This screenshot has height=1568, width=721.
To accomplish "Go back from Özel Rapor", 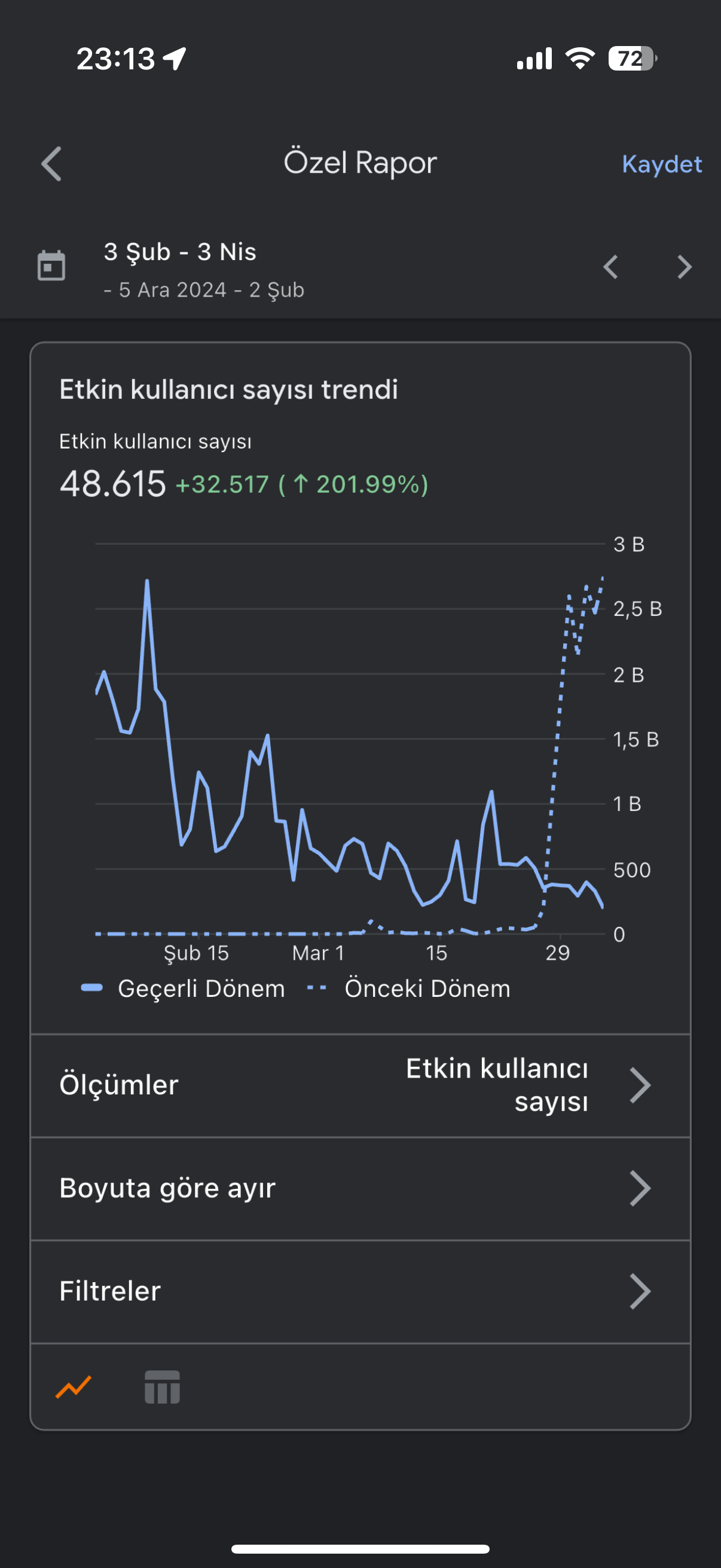I will (52, 164).
